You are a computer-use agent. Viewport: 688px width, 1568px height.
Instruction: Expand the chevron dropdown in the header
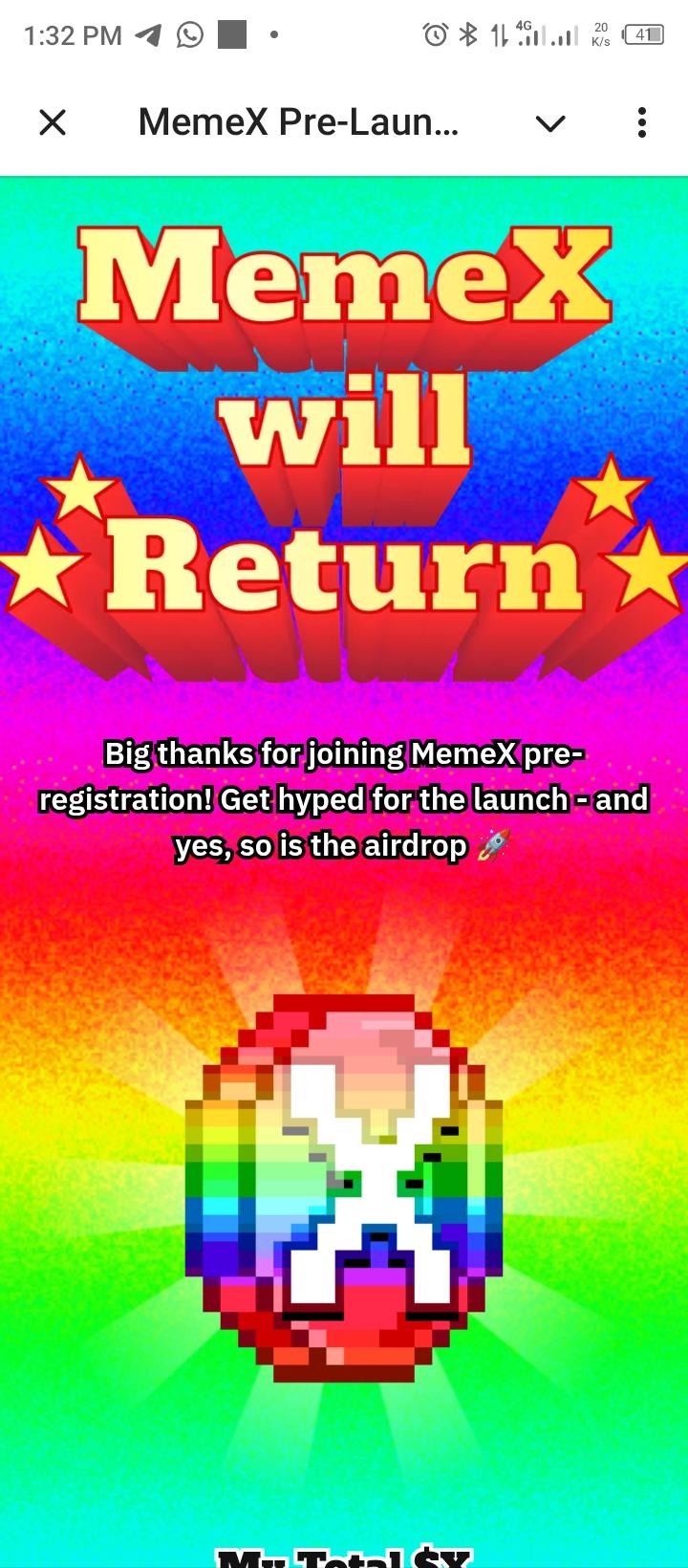click(550, 122)
